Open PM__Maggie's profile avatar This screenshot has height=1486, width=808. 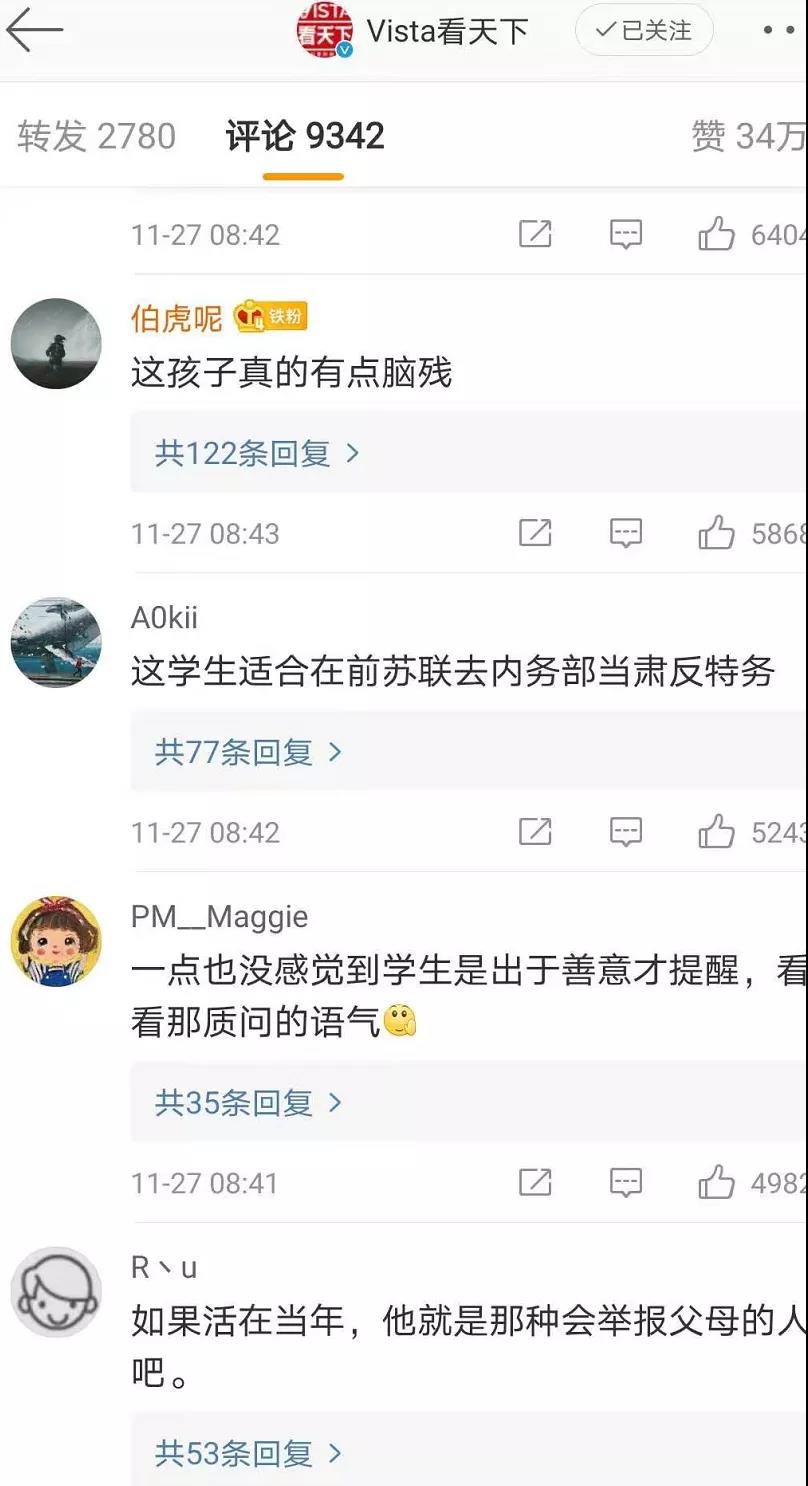56,941
